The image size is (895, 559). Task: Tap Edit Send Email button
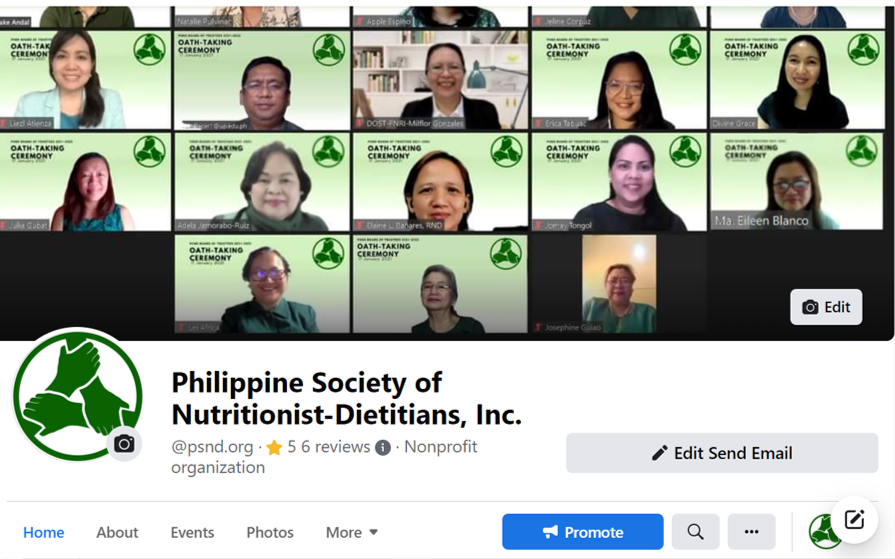pyautogui.click(x=721, y=453)
